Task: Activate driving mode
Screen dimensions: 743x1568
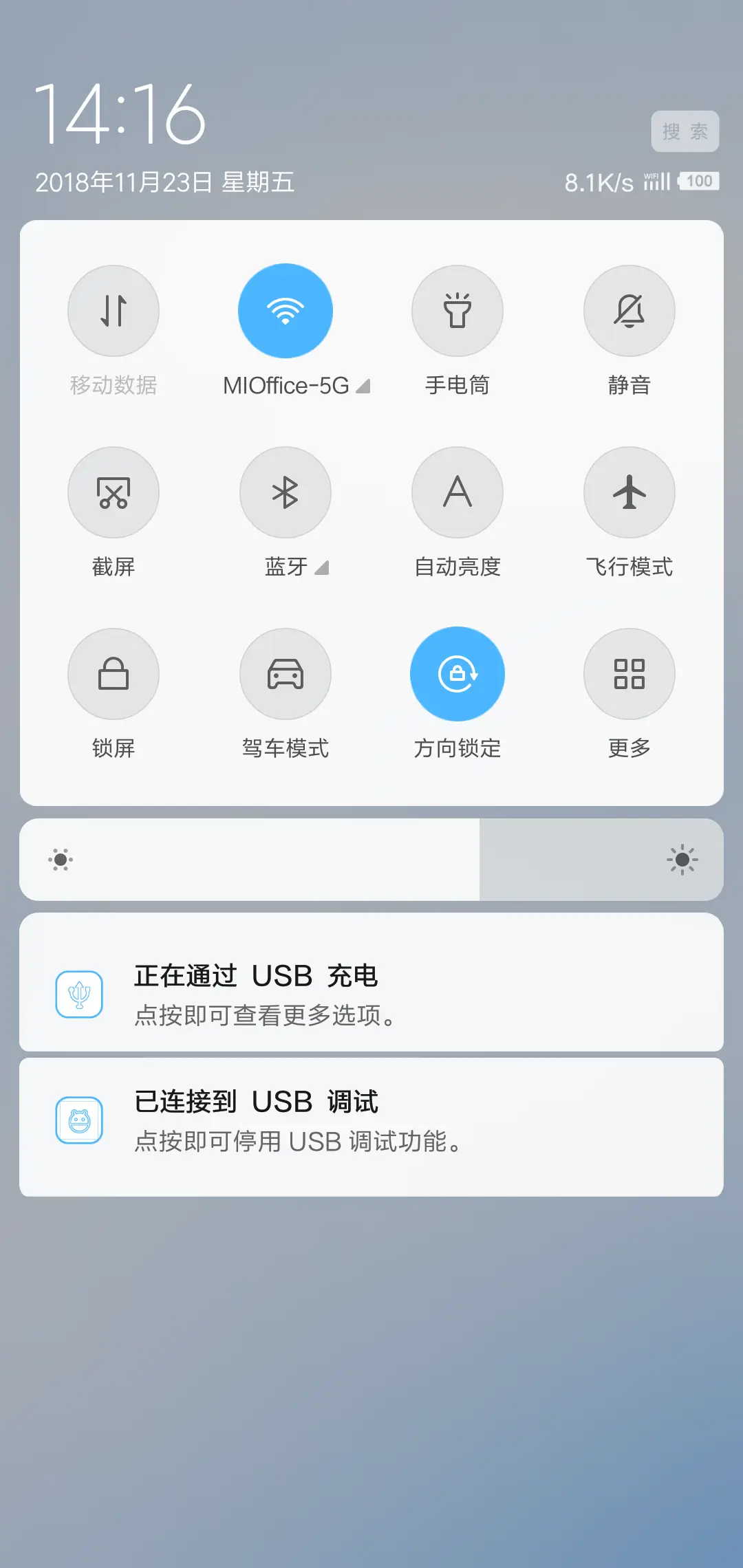Action: [286, 674]
